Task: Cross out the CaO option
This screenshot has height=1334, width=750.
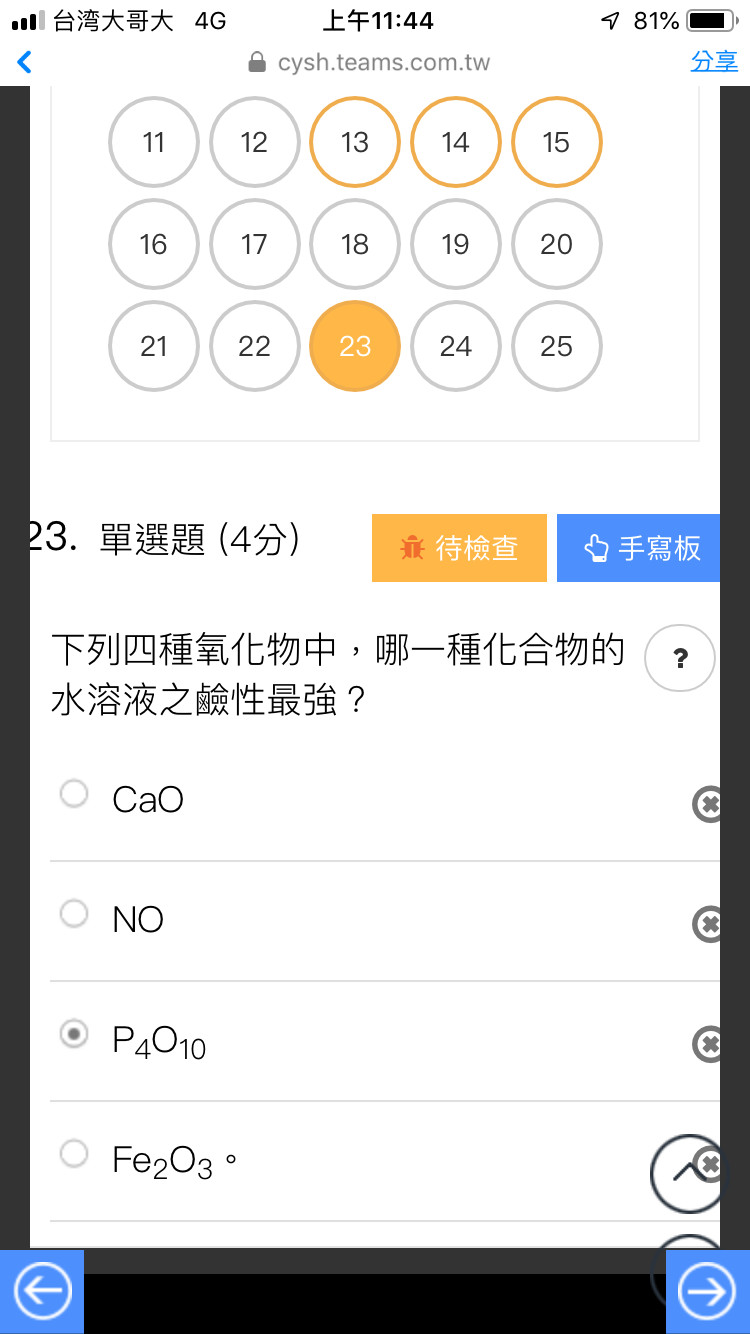Action: 707,804
